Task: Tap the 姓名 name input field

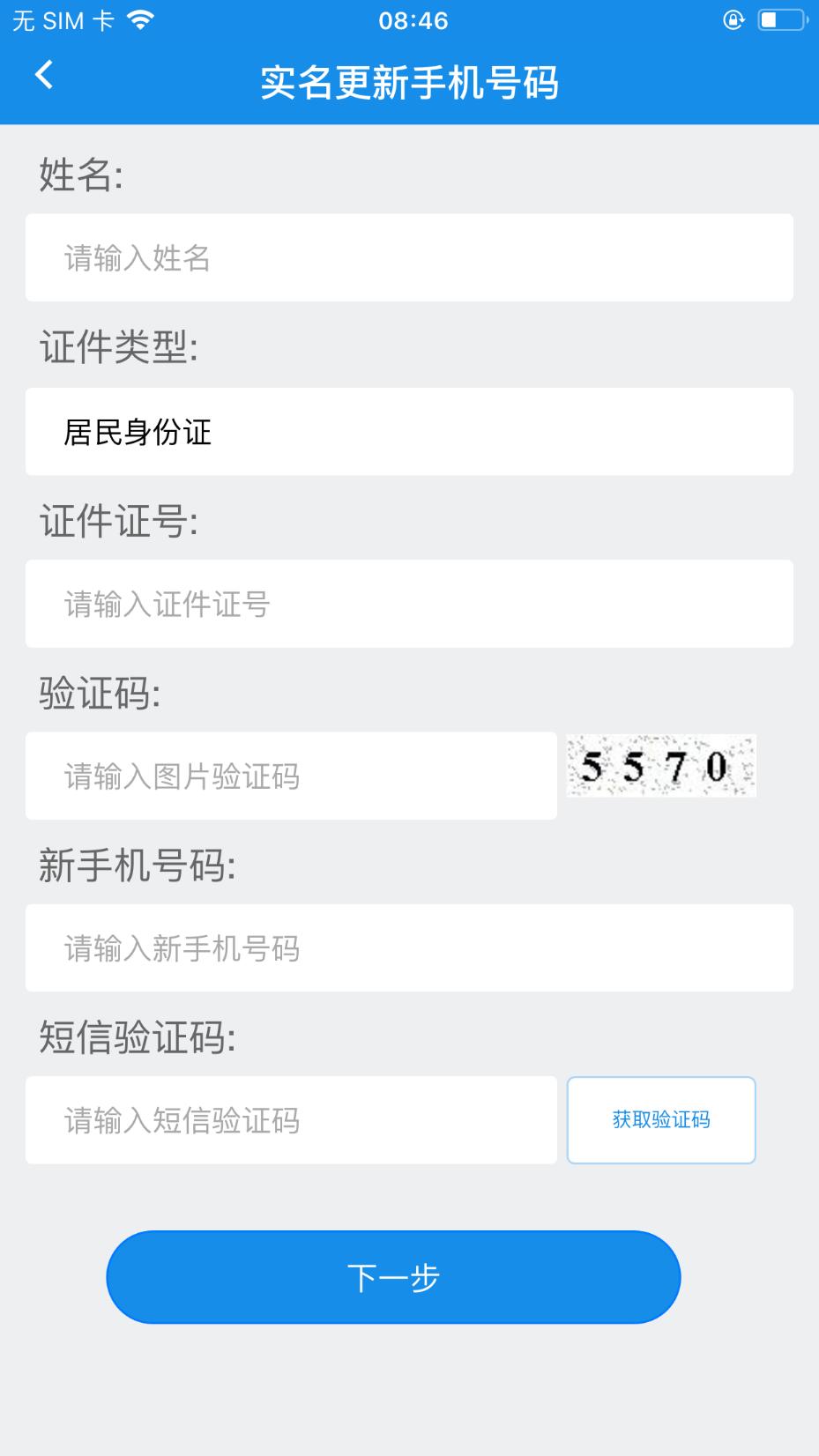Action: point(409,257)
